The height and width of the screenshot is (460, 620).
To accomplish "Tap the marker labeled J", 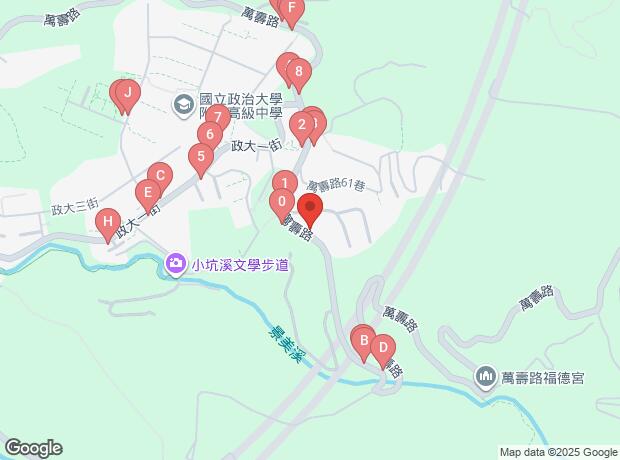I will (x=127, y=94).
